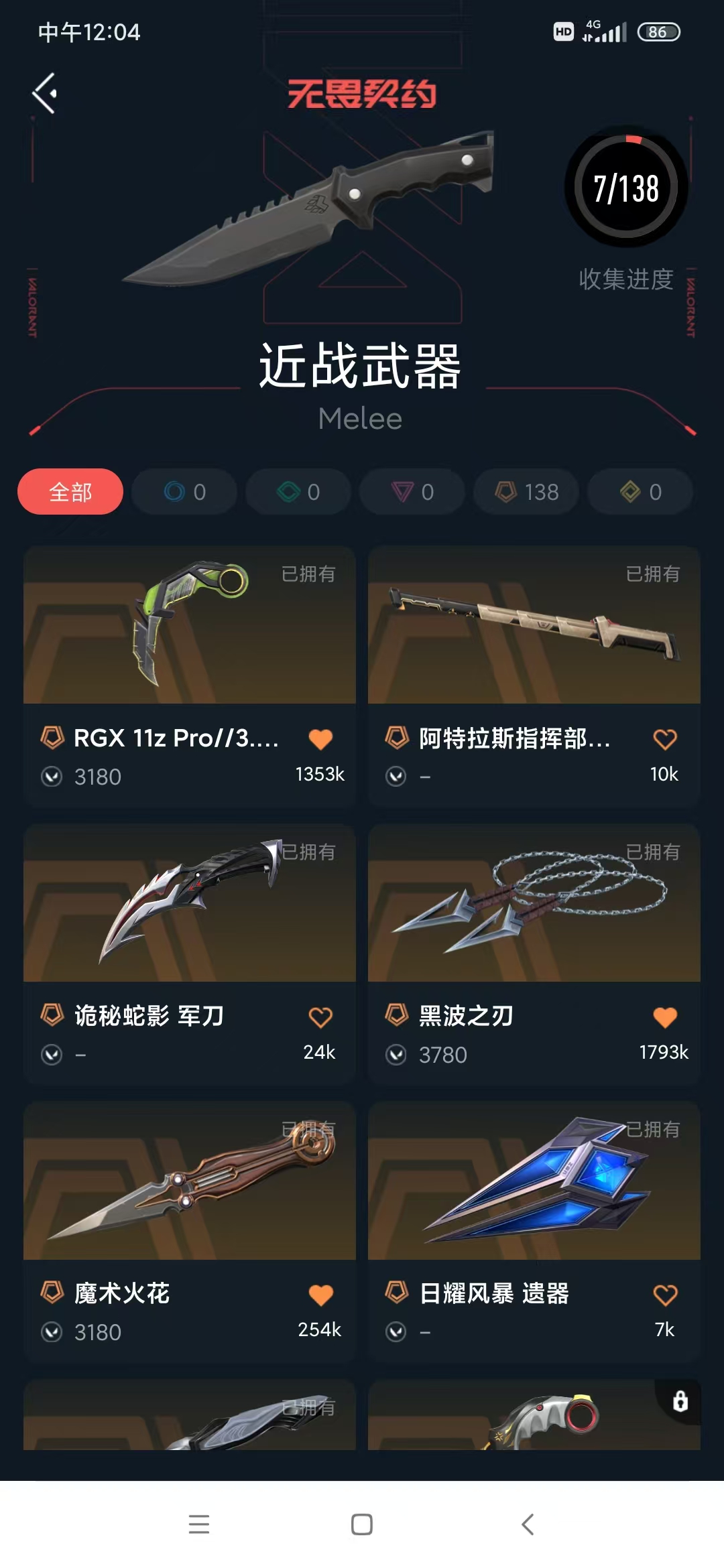Go back using the top-left arrow
This screenshot has width=724, height=1568.
point(45,93)
